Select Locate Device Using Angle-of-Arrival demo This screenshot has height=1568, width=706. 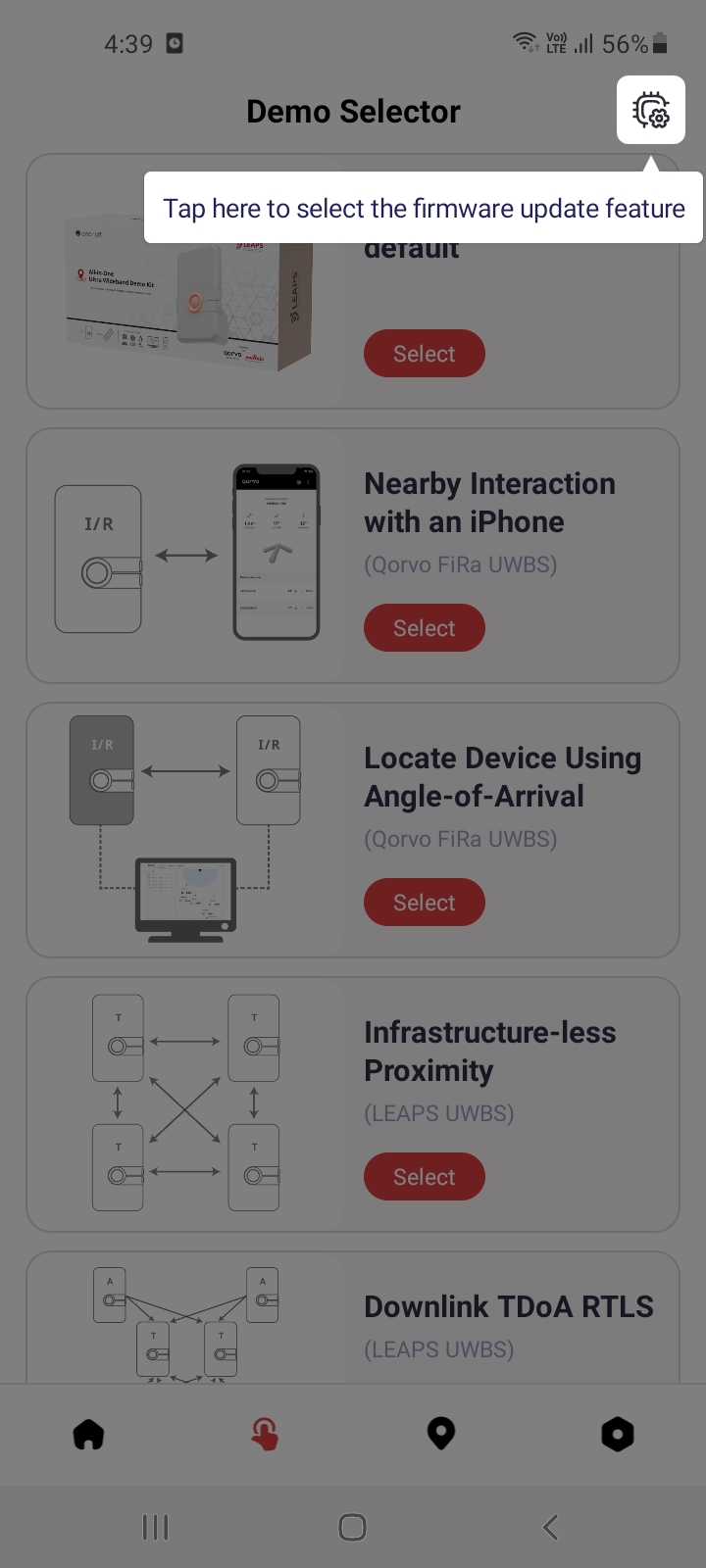pyautogui.click(x=425, y=903)
